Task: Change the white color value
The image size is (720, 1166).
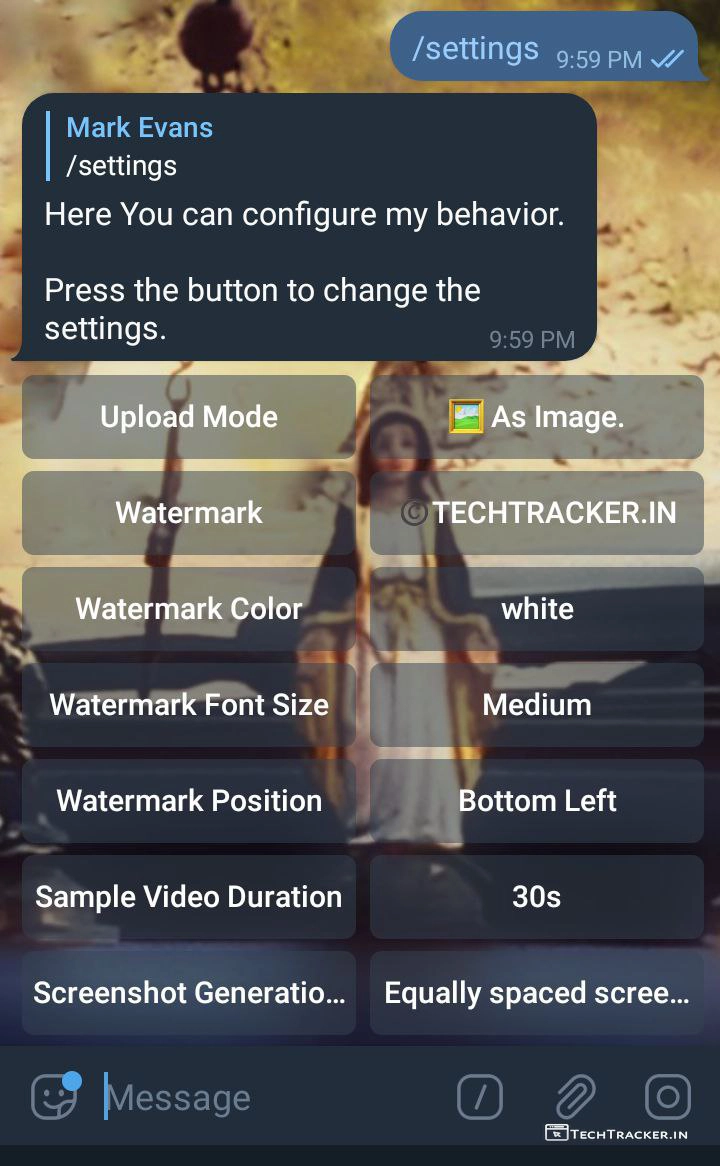Action: (x=537, y=609)
